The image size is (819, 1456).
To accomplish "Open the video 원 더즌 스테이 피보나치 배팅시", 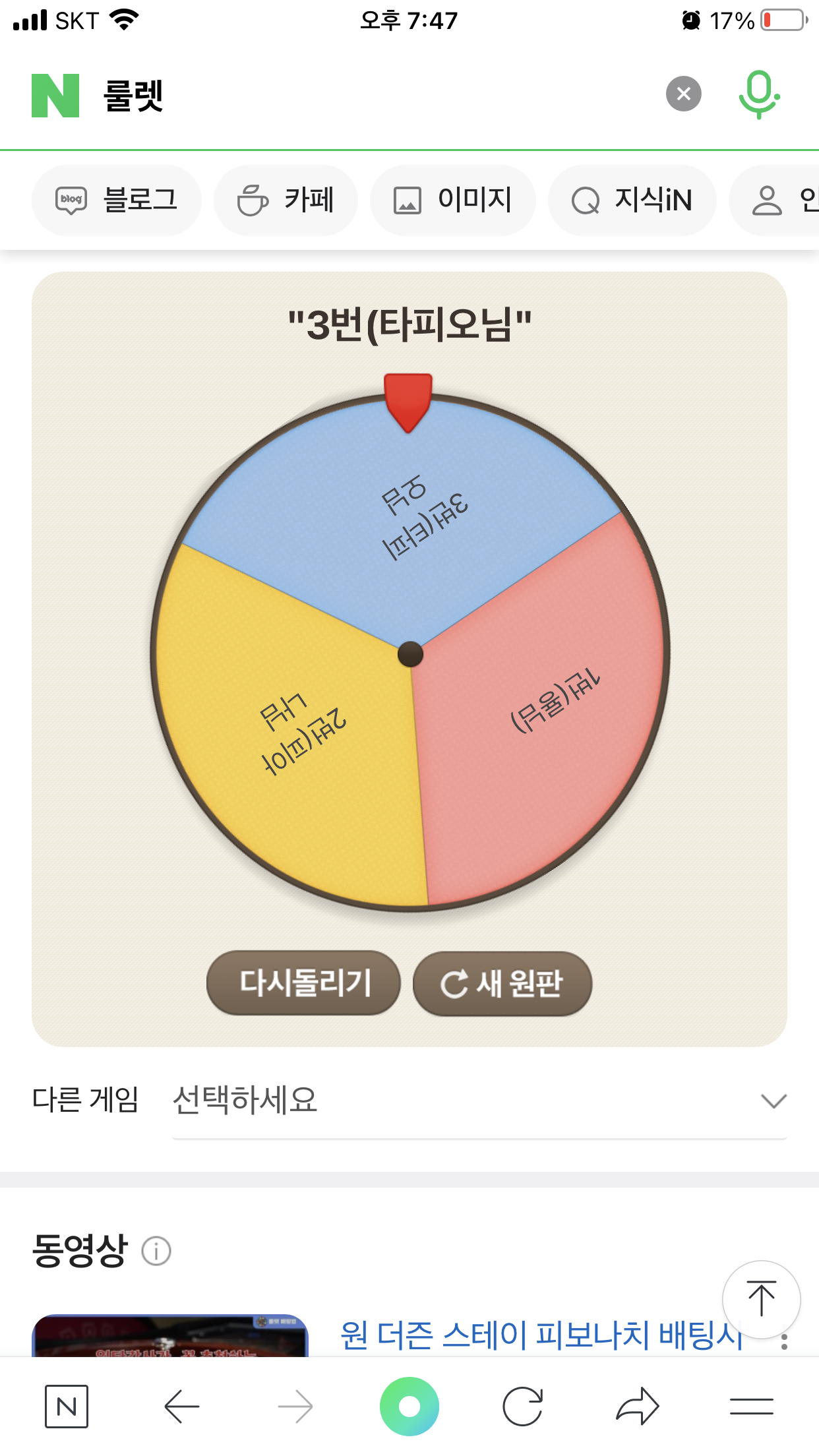I will (x=541, y=1335).
